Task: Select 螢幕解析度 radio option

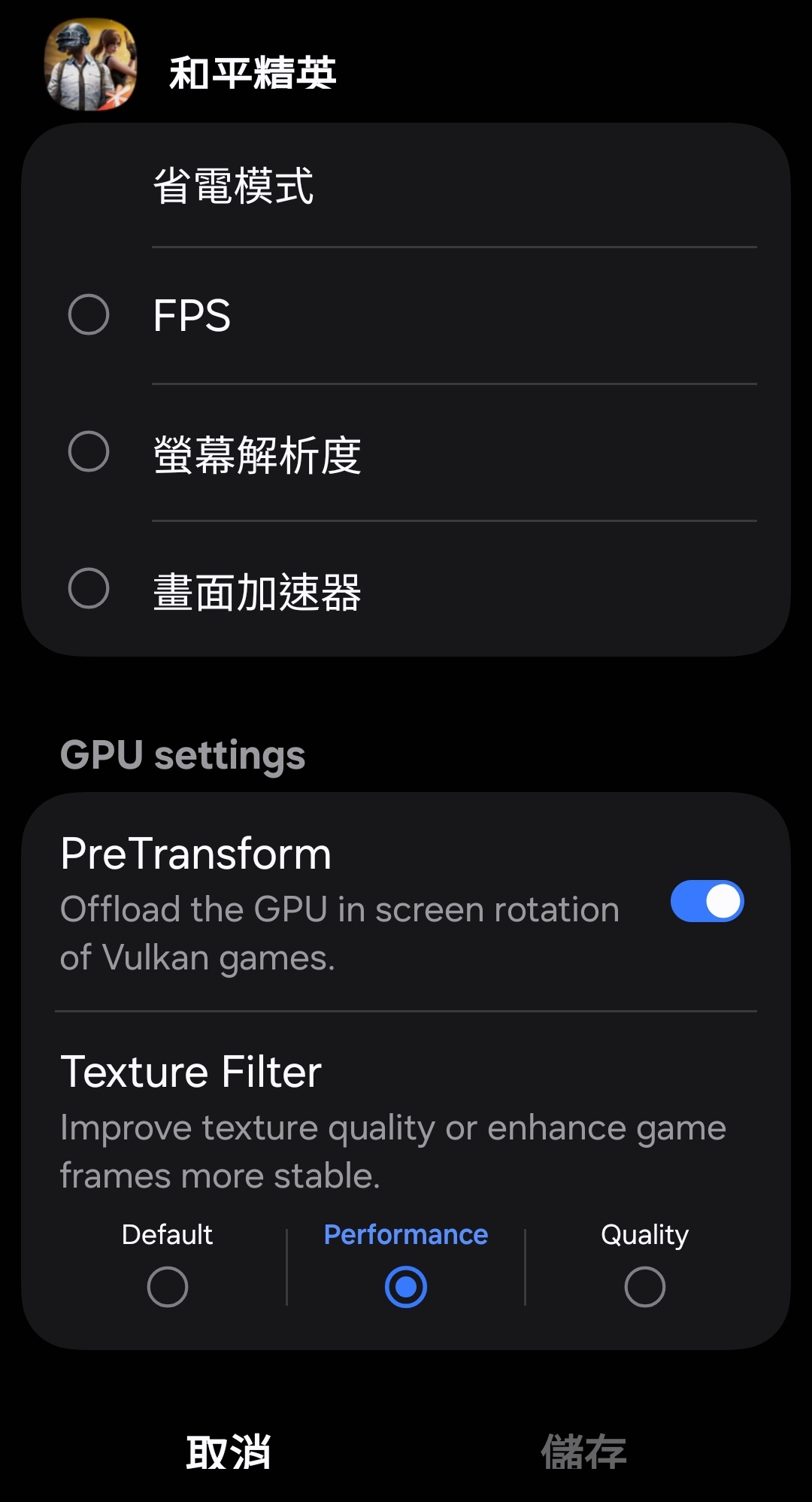Action: tap(89, 452)
